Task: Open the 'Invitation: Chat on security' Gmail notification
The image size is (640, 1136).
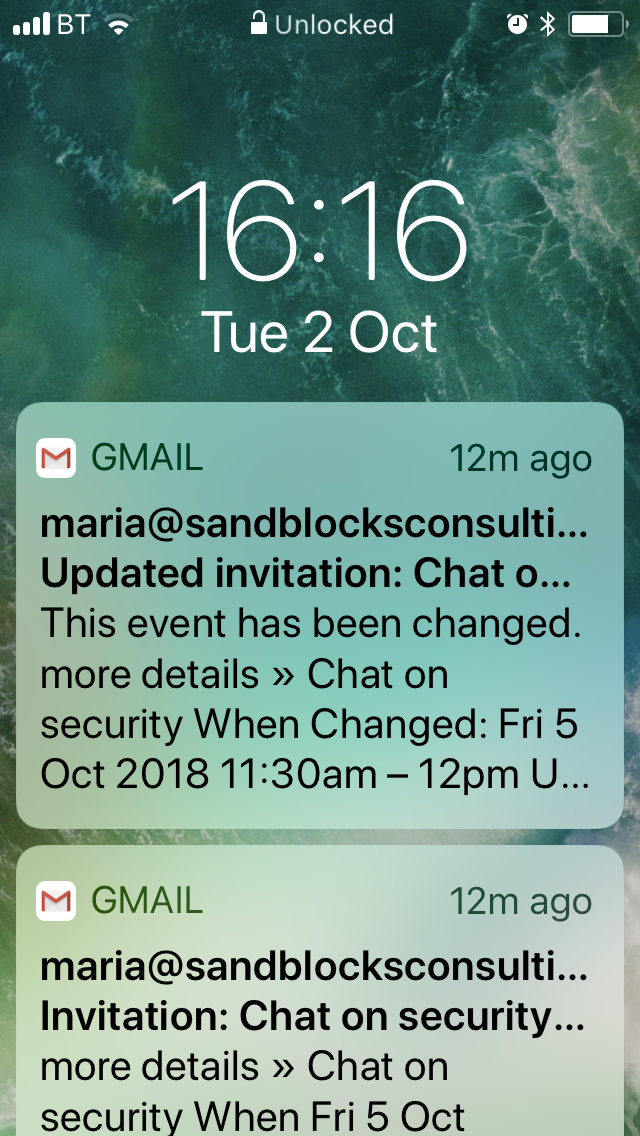Action: [x=320, y=1000]
